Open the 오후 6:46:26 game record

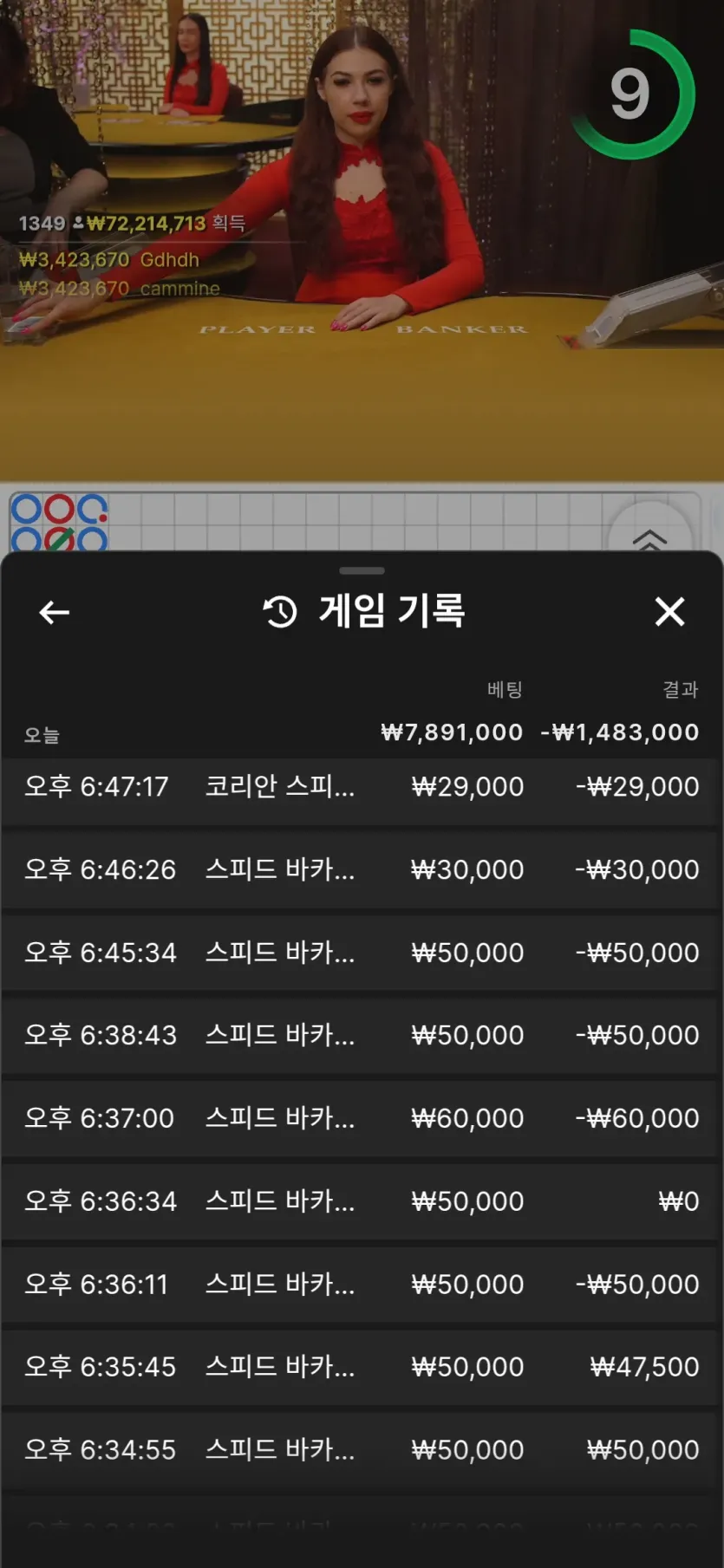[x=362, y=869]
